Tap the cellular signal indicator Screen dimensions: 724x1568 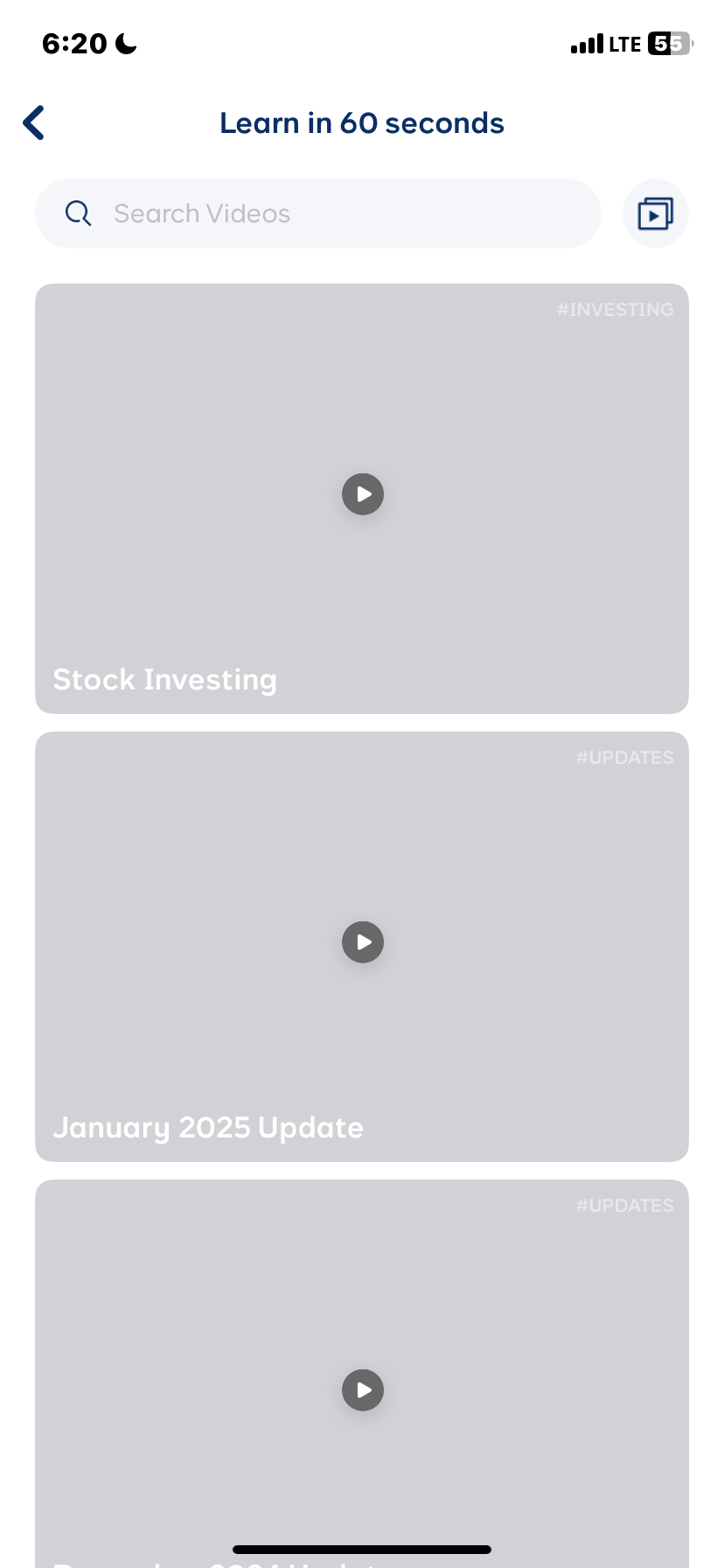(587, 42)
